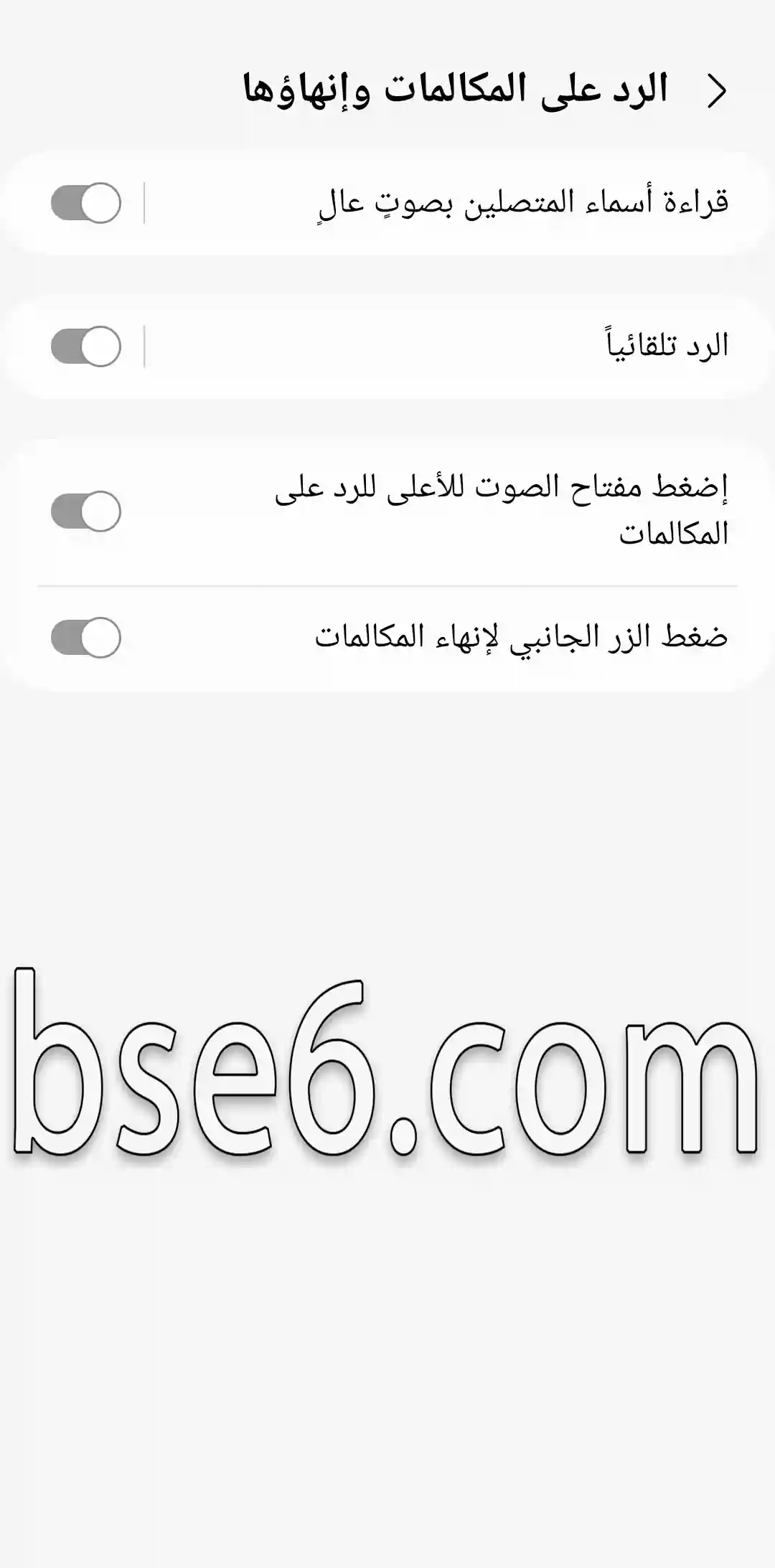Go back using the header arrow
Viewport: 775px width, 1568px height.
[718, 92]
